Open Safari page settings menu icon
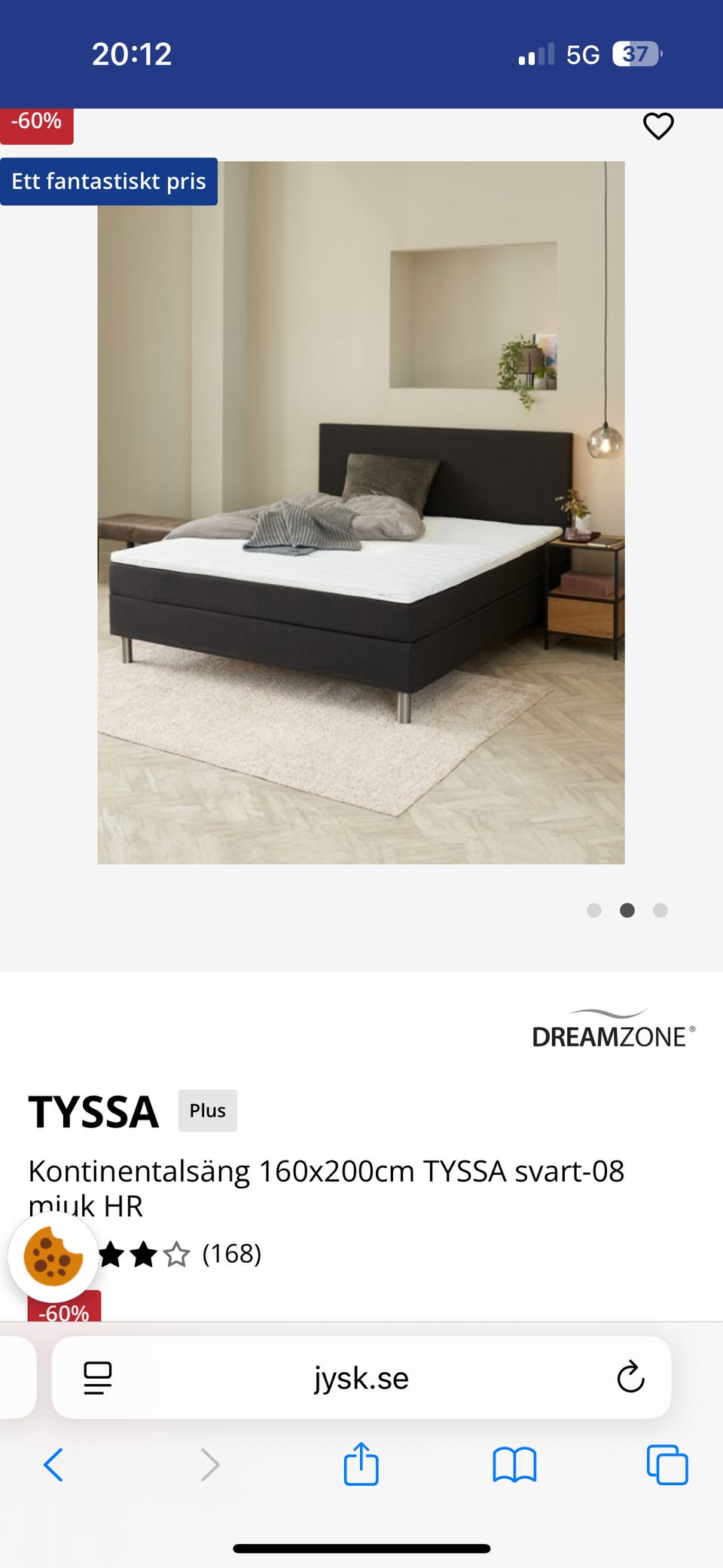Image resolution: width=723 pixels, height=1568 pixels. pos(98,1378)
